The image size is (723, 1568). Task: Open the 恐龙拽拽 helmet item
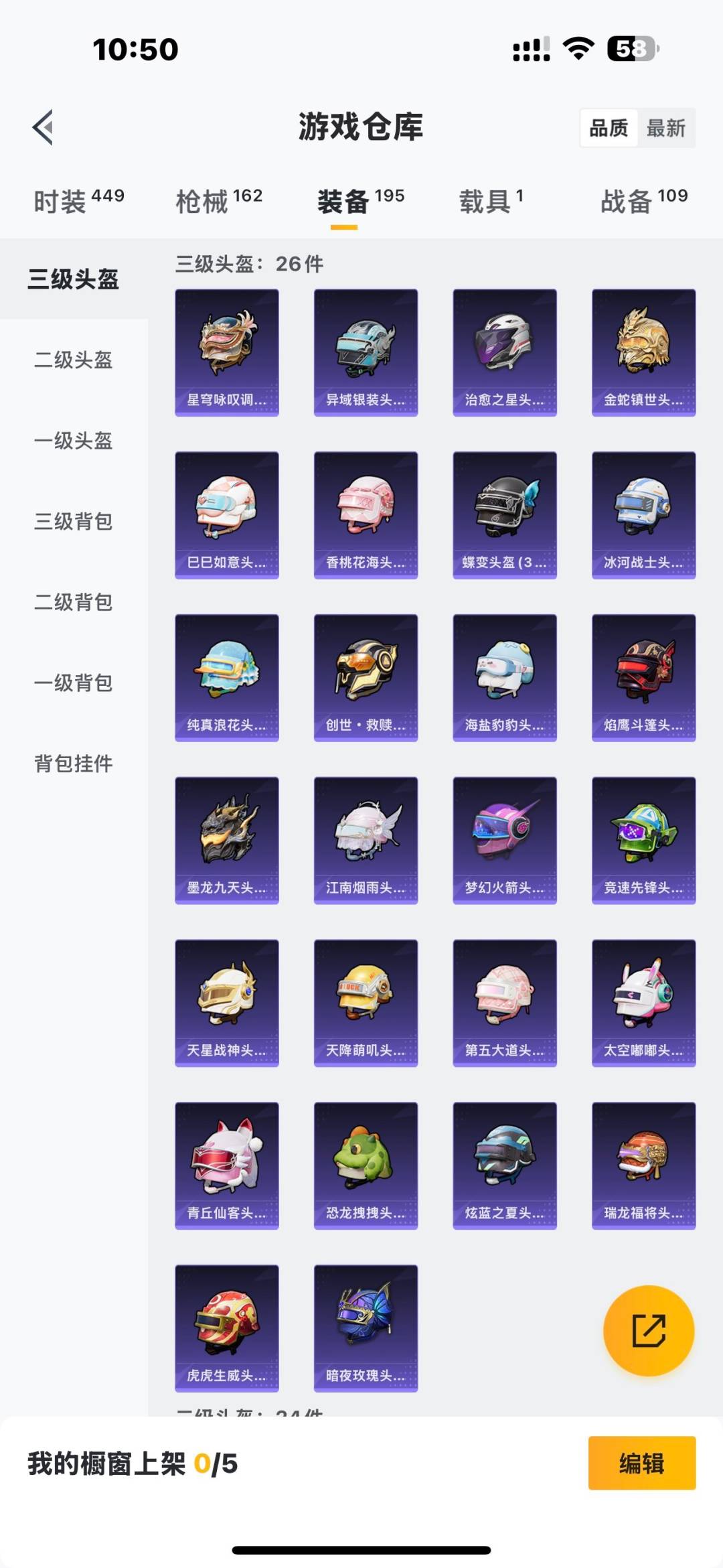click(366, 1165)
